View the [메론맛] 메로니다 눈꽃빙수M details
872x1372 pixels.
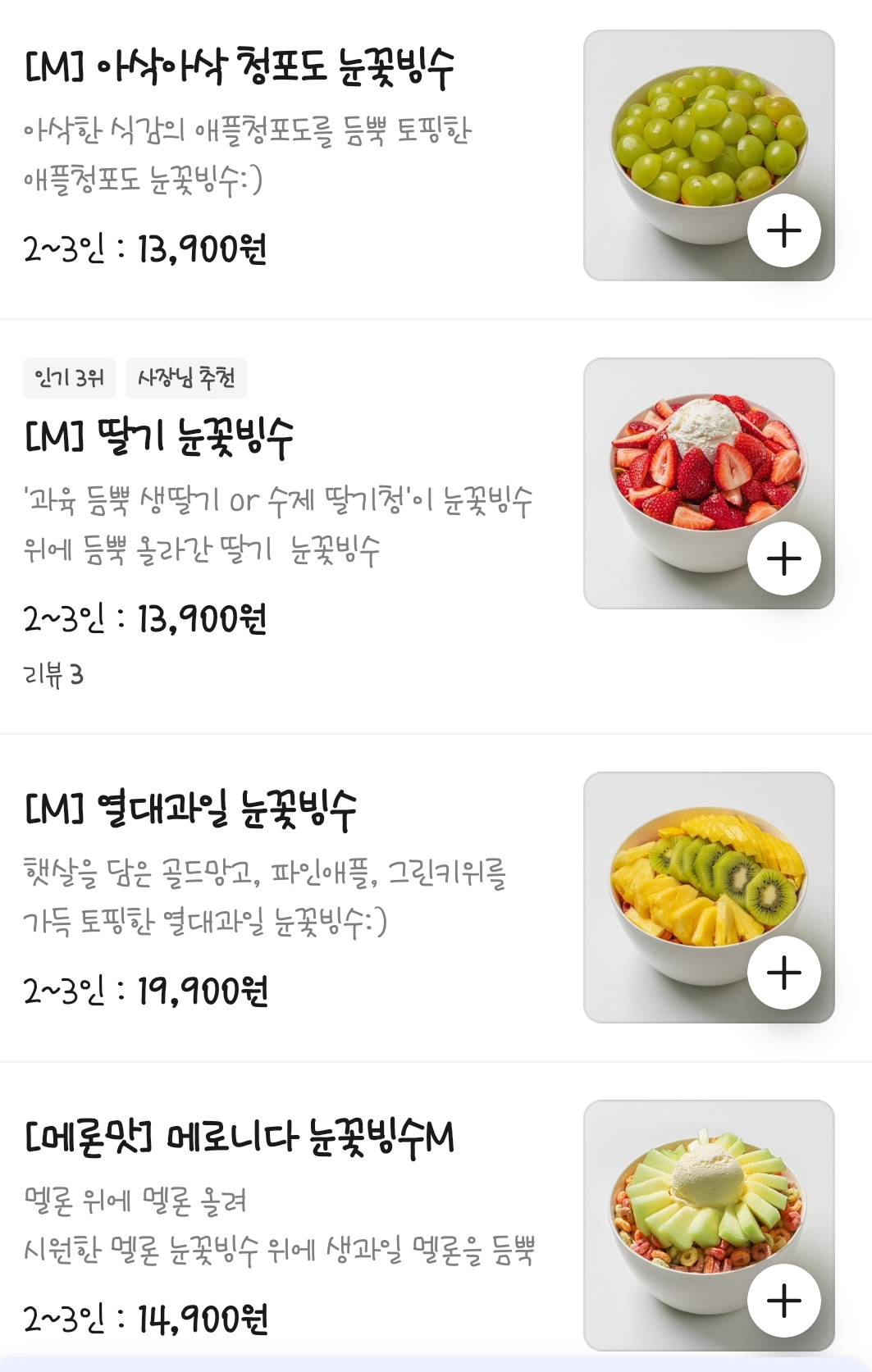(x=240, y=1138)
